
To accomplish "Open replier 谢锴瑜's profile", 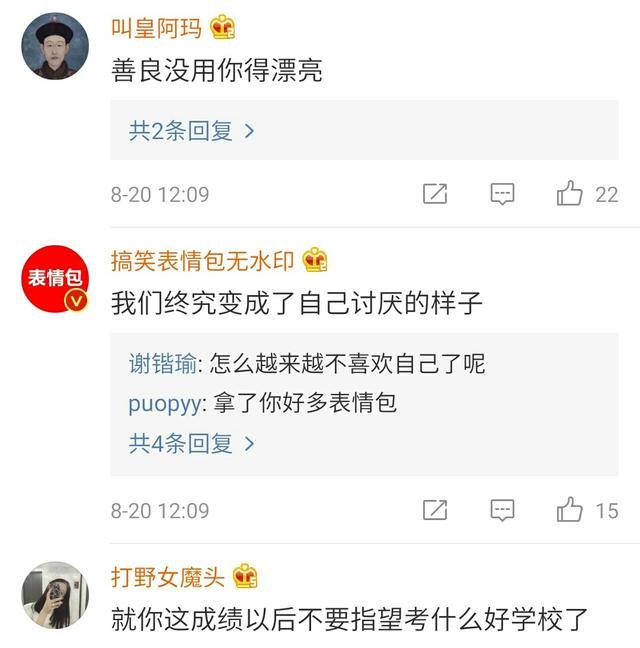I will click(x=163, y=364).
